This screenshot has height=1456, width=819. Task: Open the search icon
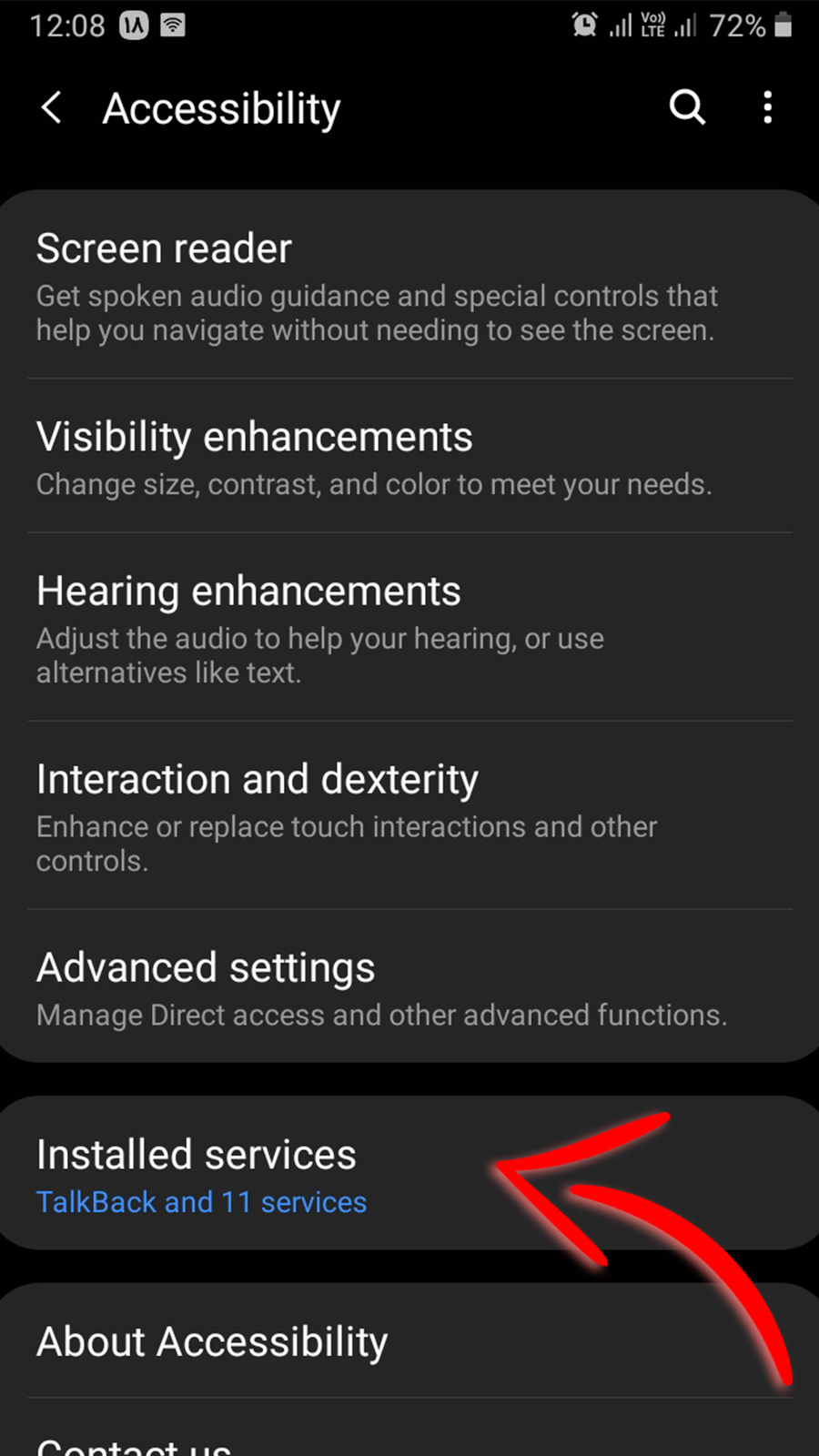[x=687, y=107]
